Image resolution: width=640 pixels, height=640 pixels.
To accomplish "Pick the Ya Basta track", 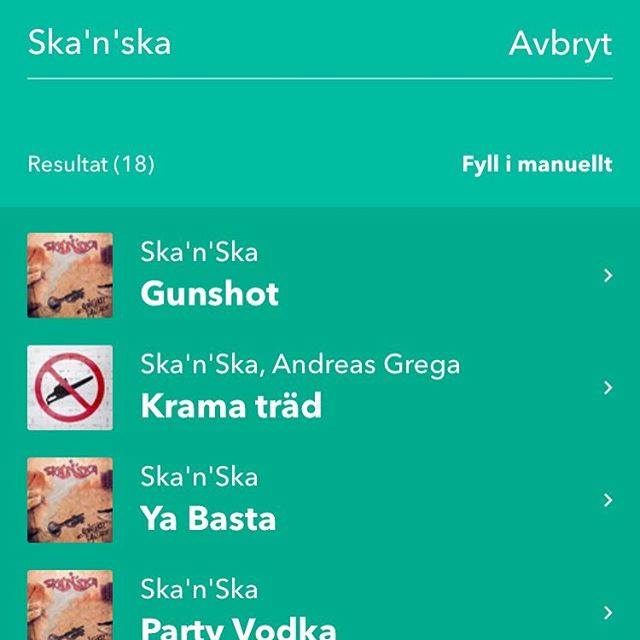I will (320, 500).
